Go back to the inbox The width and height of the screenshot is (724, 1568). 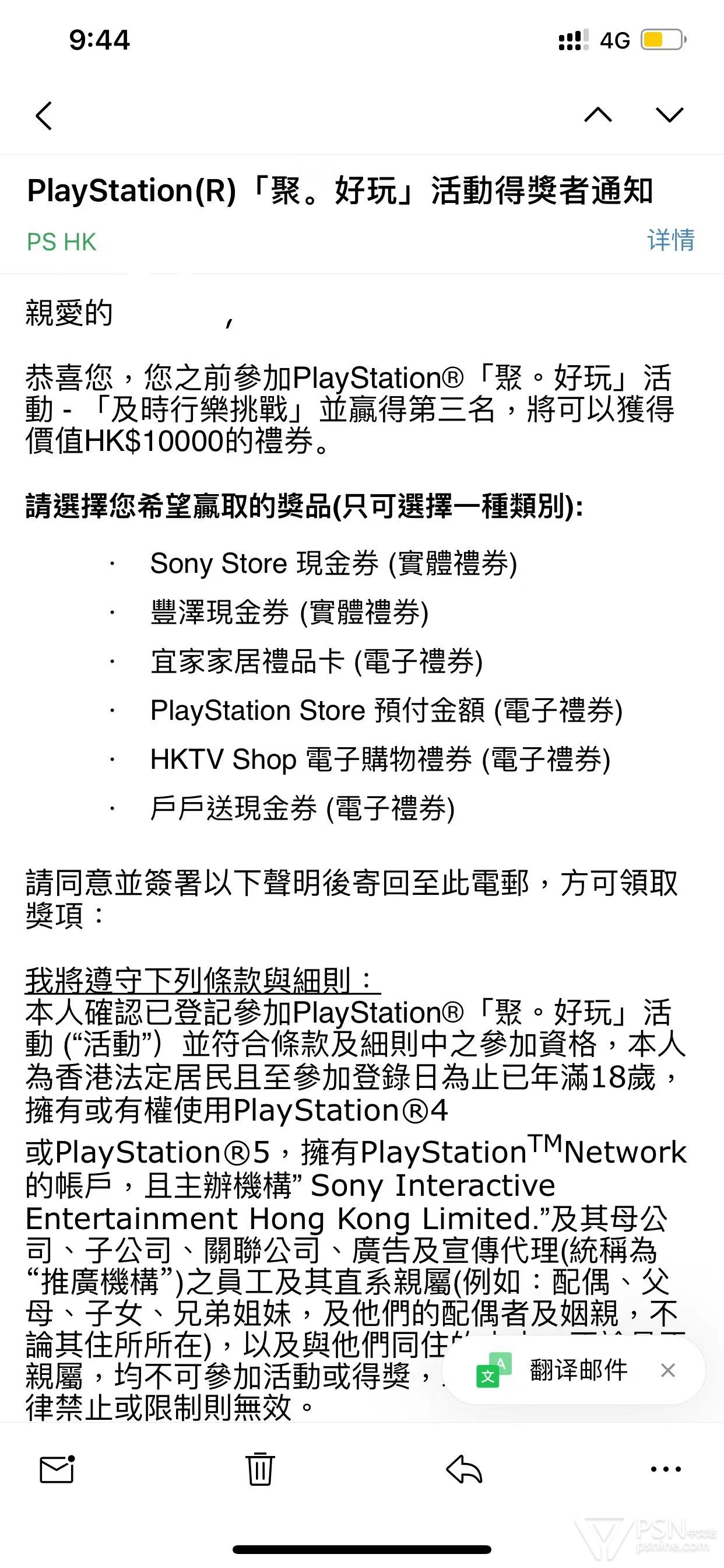click(44, 116)
